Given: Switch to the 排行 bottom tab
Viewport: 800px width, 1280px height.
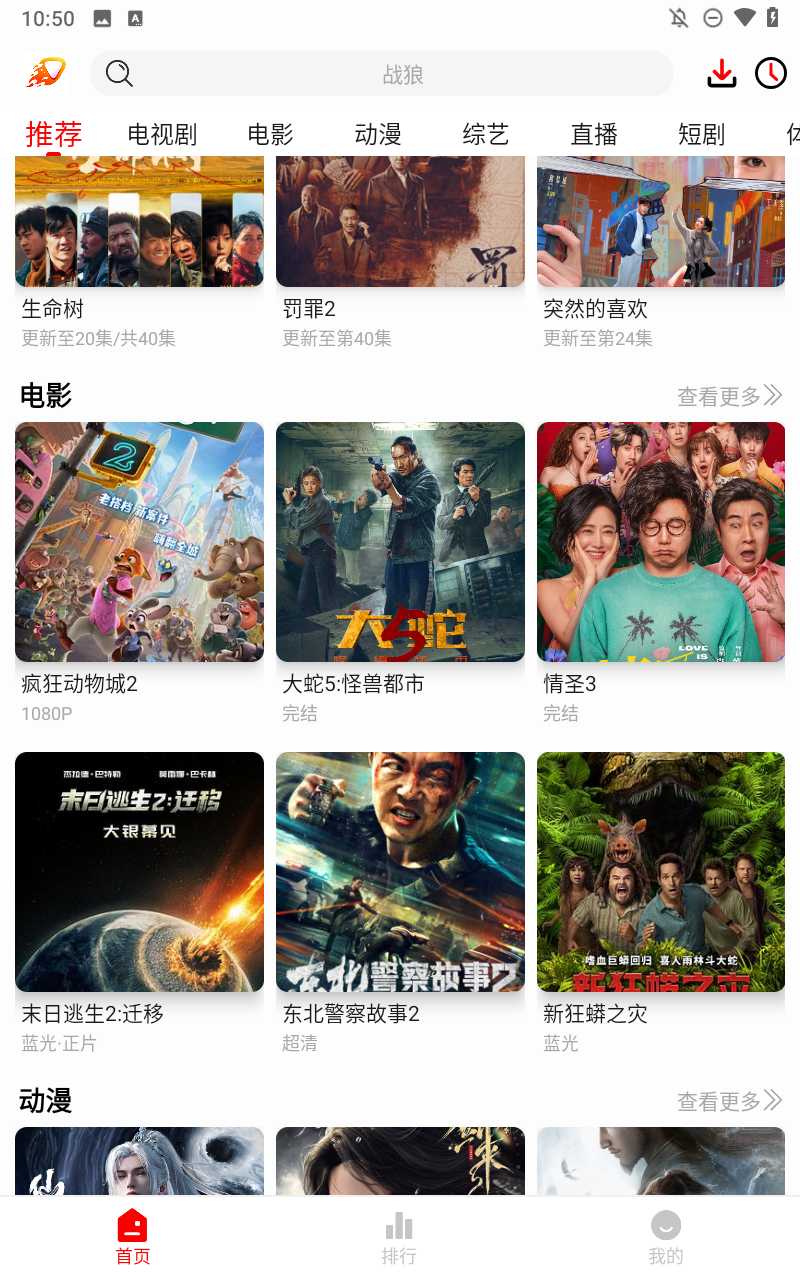Looking at the screenshot, I should (x=399, y=1238).
